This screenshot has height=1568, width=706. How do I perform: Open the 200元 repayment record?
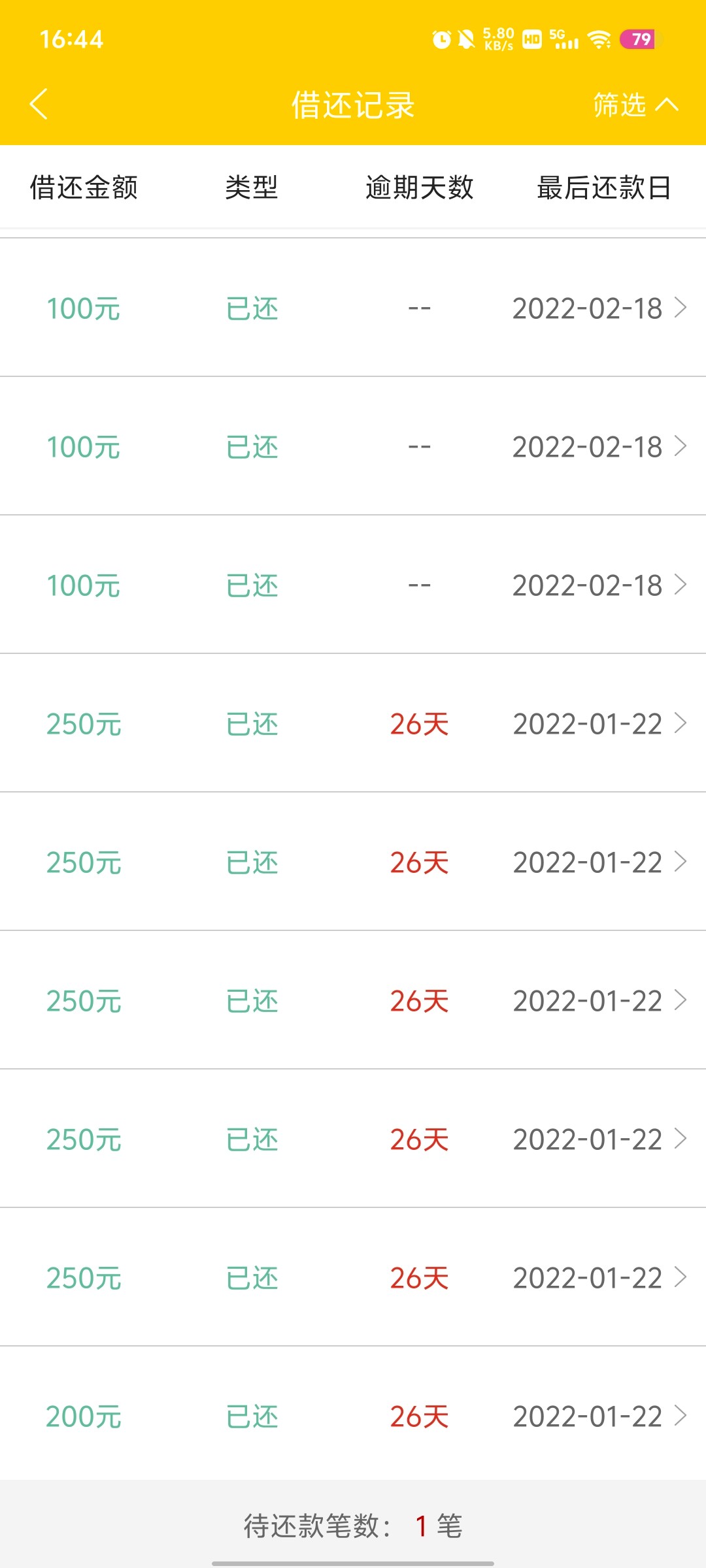coord(353,1416)
